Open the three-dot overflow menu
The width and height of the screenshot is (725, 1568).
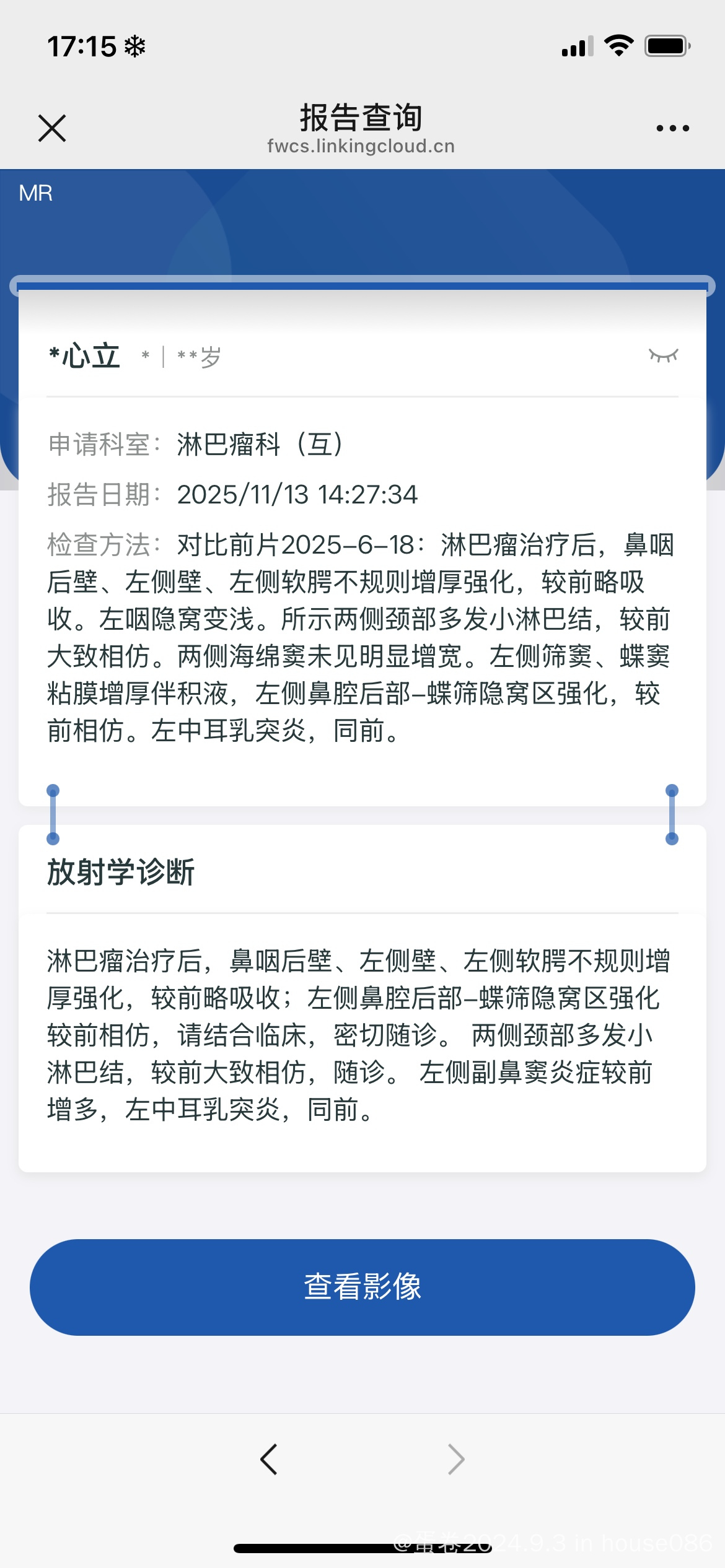[672, 128]
